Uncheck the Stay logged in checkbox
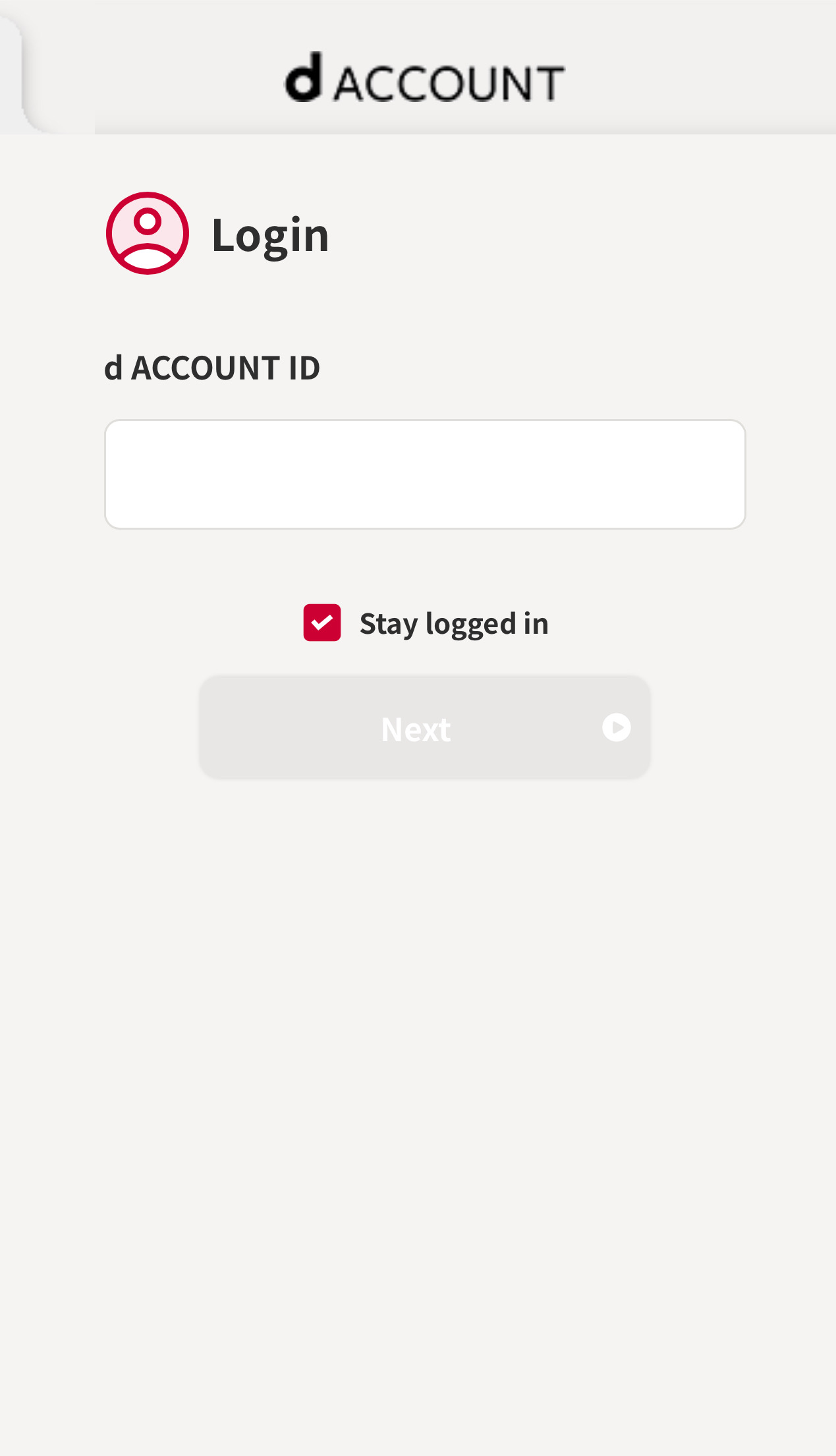The width and height of the screenshot is (836, 1456). tap(322, 623)
